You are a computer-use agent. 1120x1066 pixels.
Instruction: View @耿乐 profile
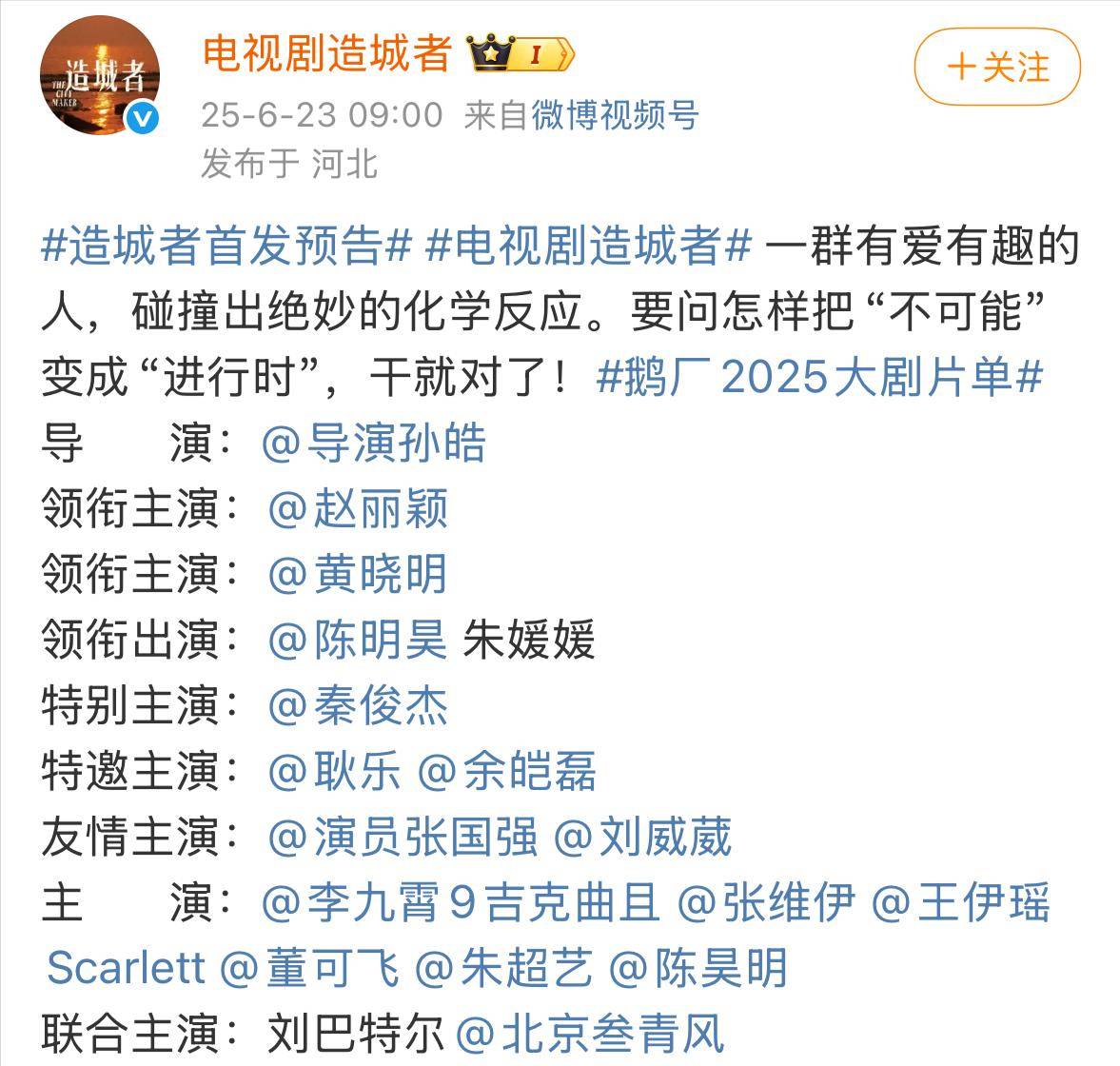335,772
